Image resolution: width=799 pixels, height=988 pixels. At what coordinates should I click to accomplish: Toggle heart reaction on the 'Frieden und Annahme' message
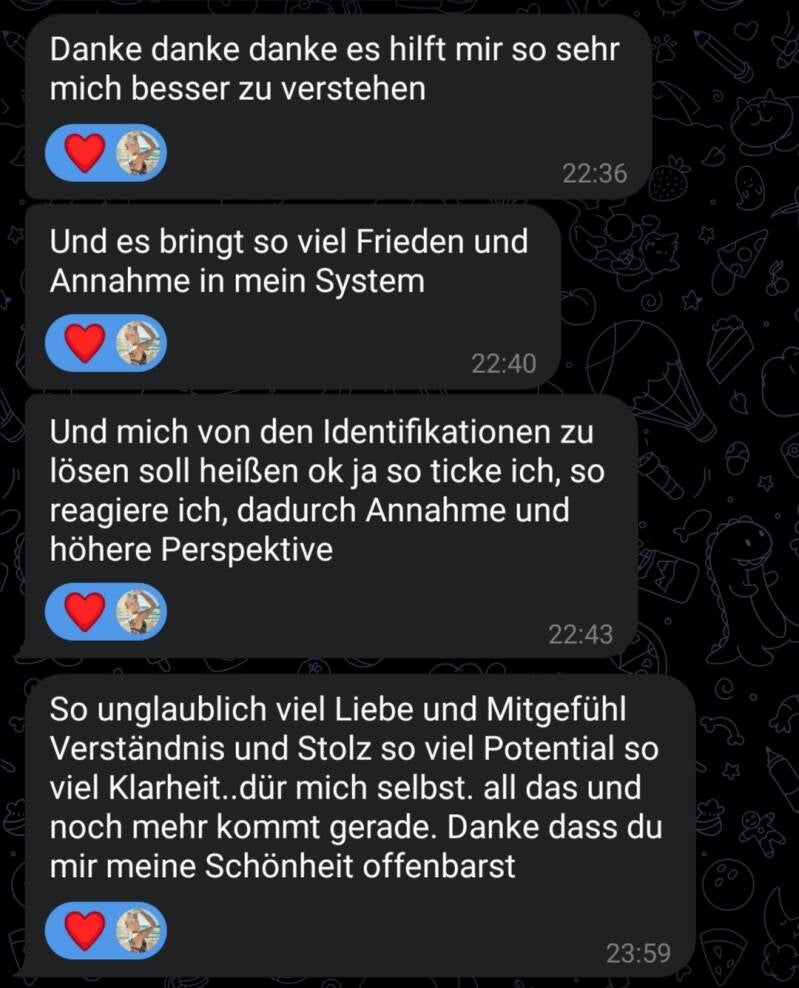point(86,343)
